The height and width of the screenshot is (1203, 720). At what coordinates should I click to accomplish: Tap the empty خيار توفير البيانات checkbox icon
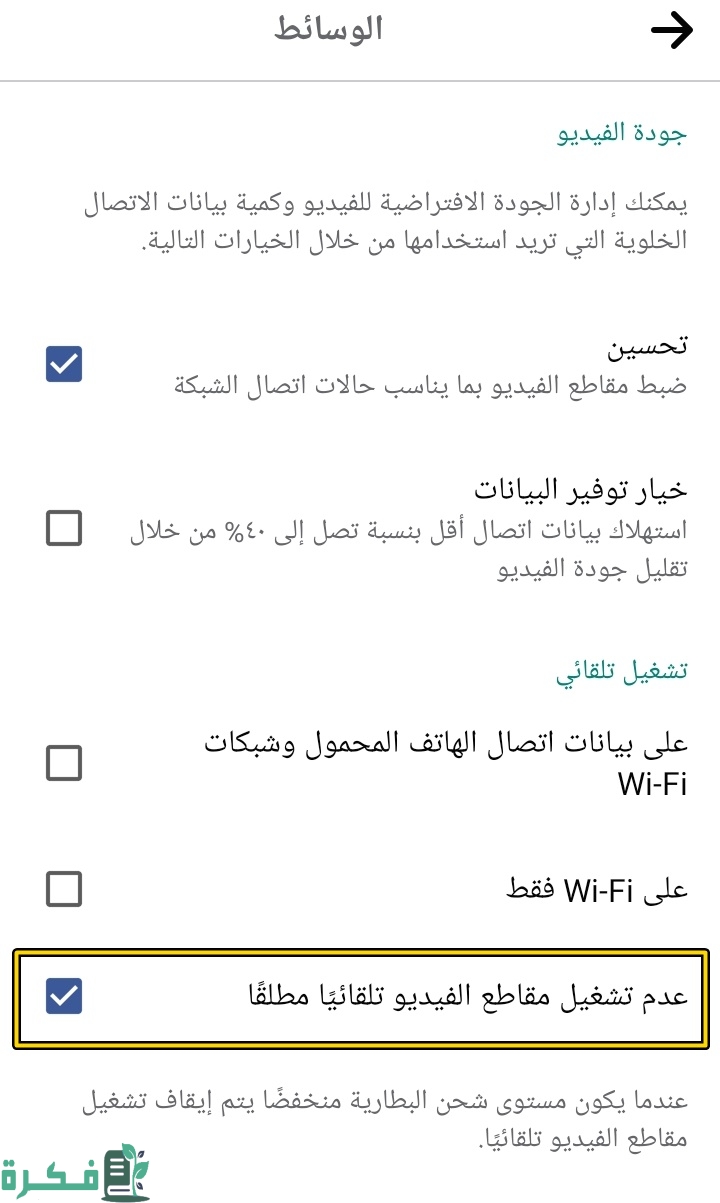pos(63,530)
